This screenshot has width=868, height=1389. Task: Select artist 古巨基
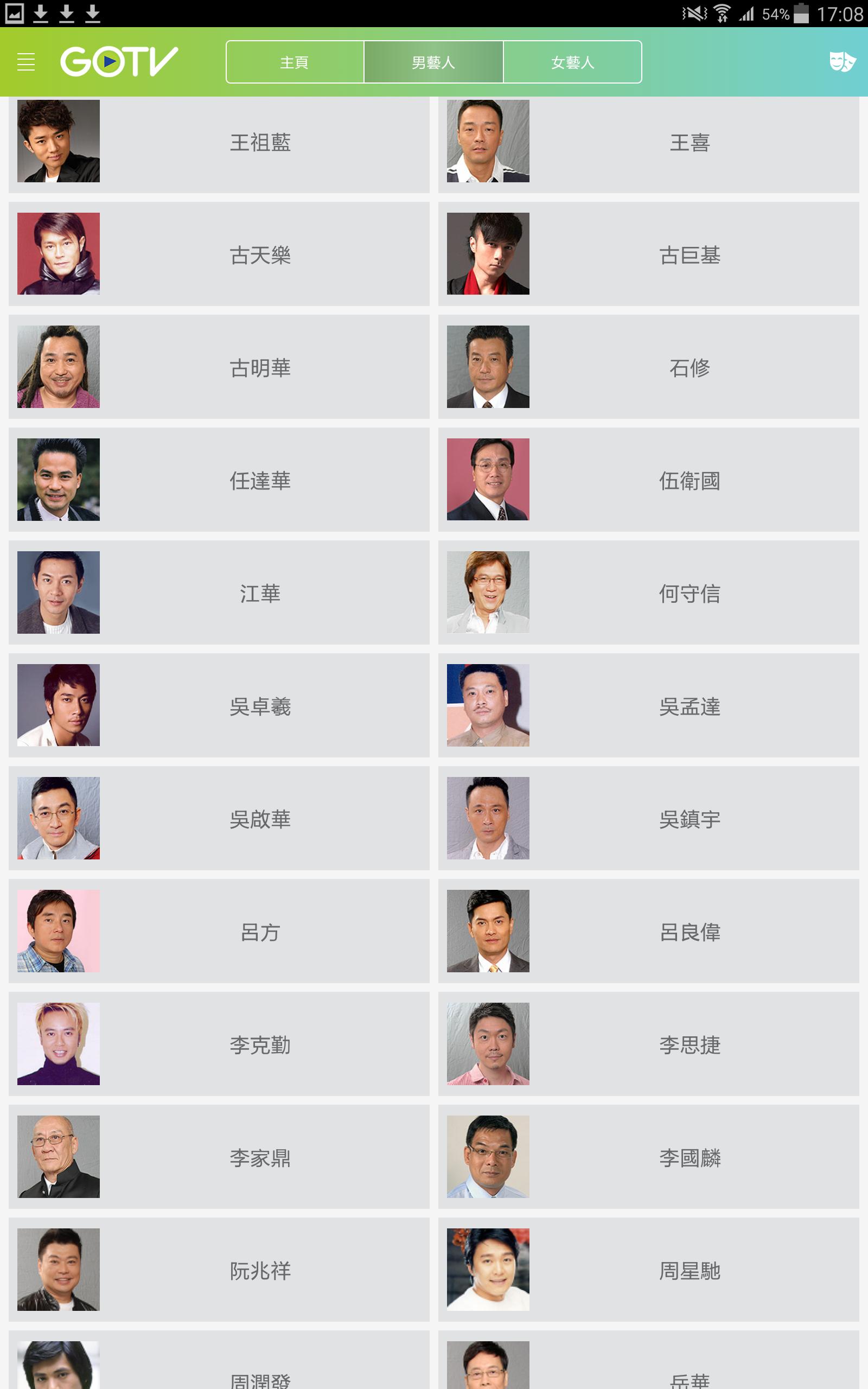point(648,254)
